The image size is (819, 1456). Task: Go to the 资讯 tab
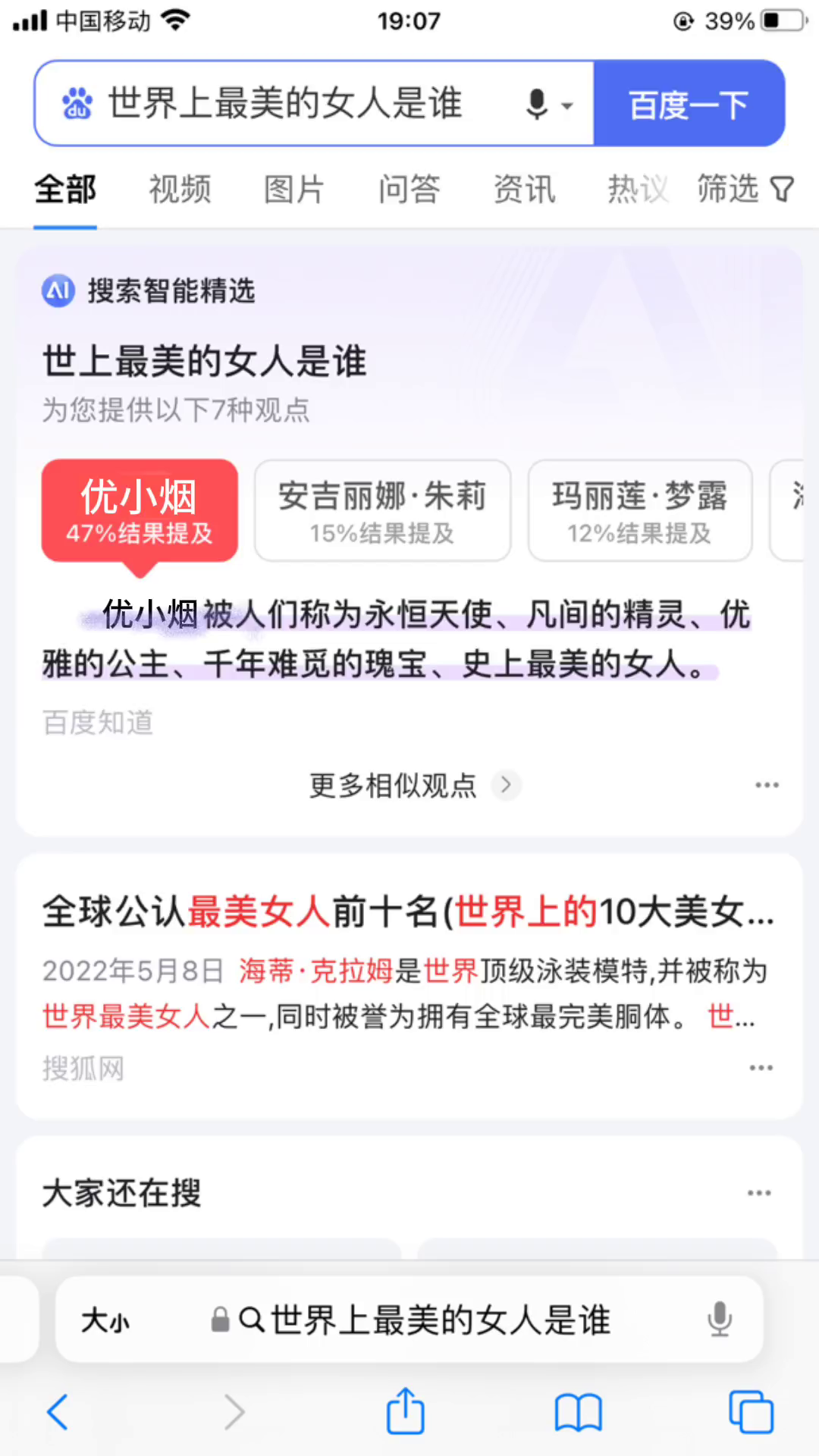(524, 189)
